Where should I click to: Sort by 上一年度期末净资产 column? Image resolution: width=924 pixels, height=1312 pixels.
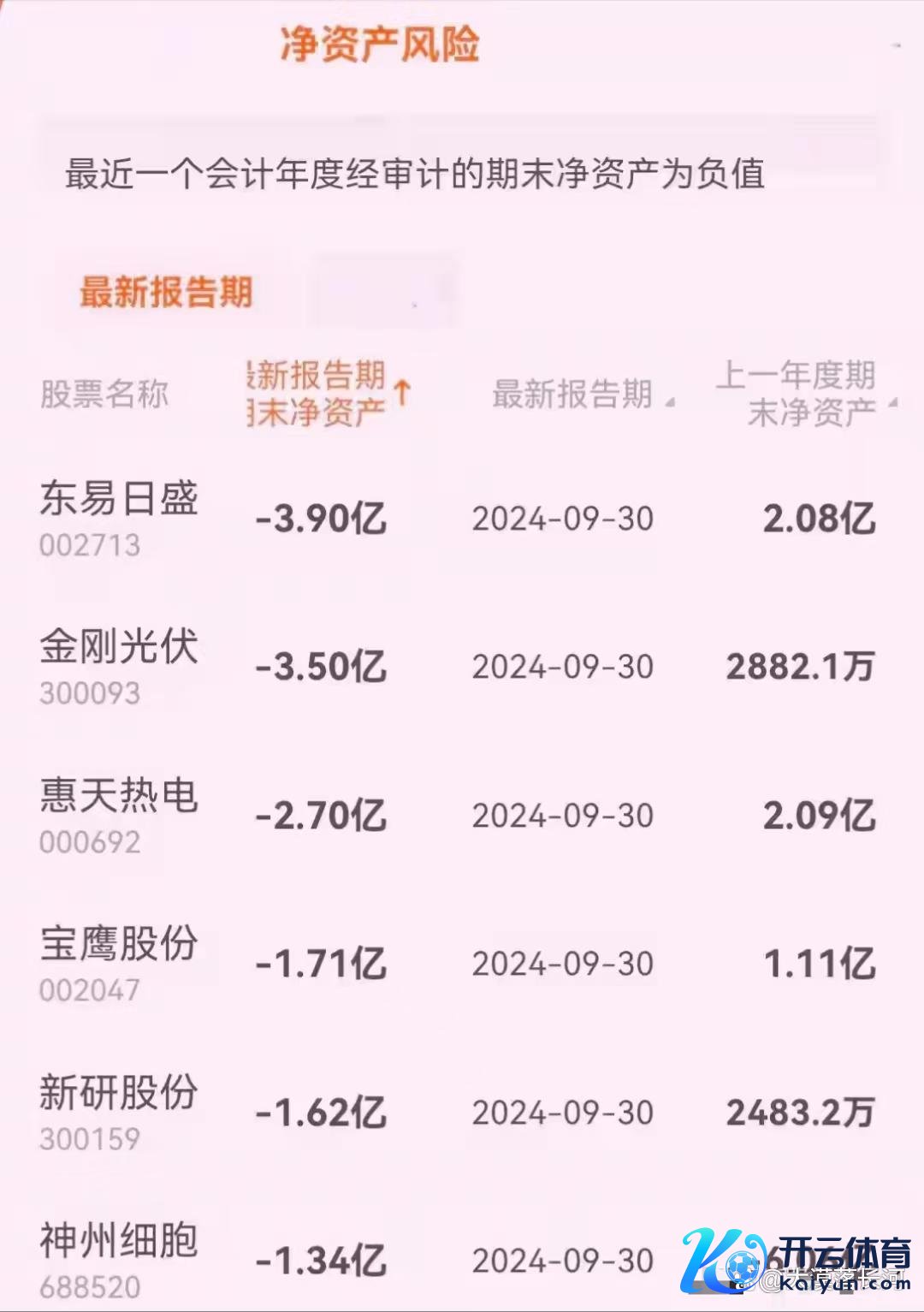[x=804, y=395]
